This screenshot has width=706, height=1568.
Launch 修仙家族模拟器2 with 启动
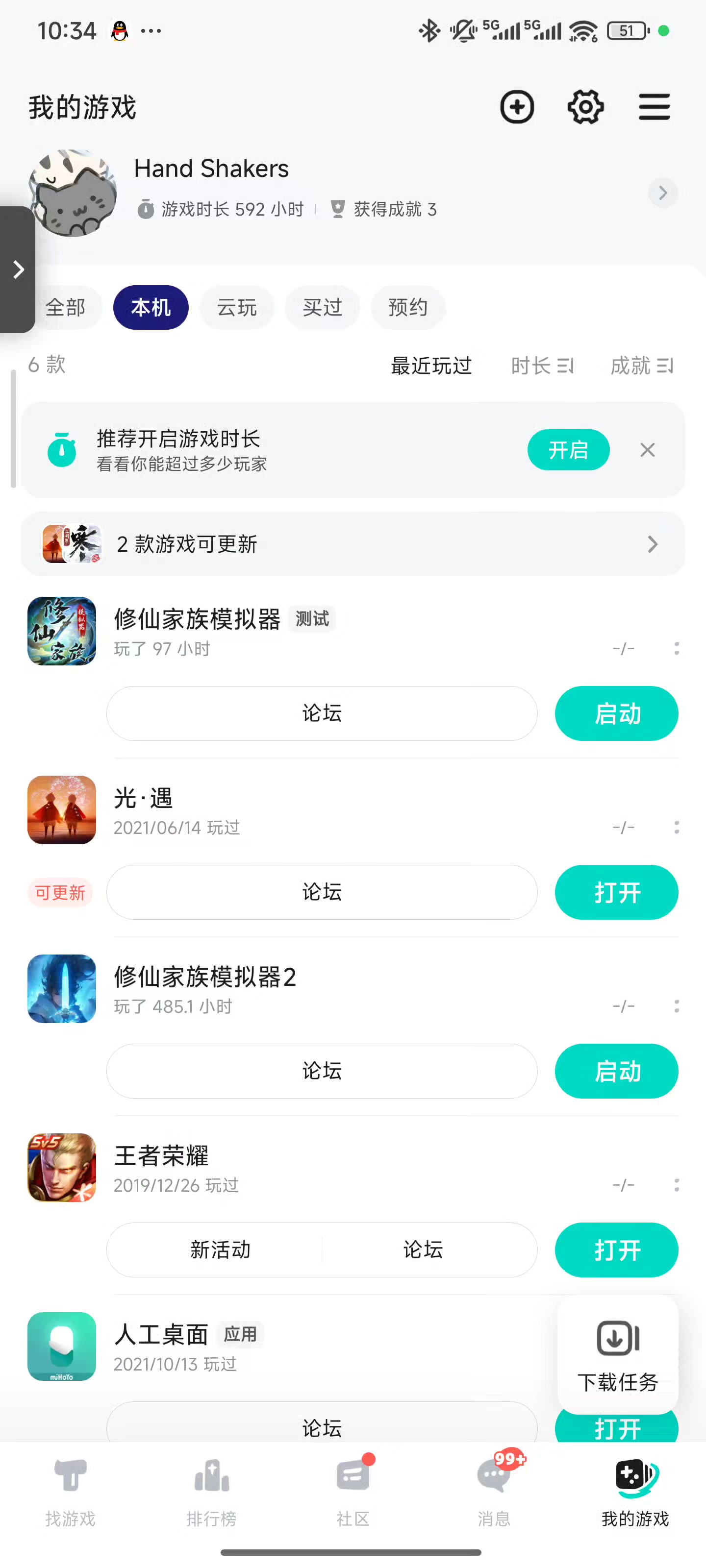click(x=616, y=1071)
